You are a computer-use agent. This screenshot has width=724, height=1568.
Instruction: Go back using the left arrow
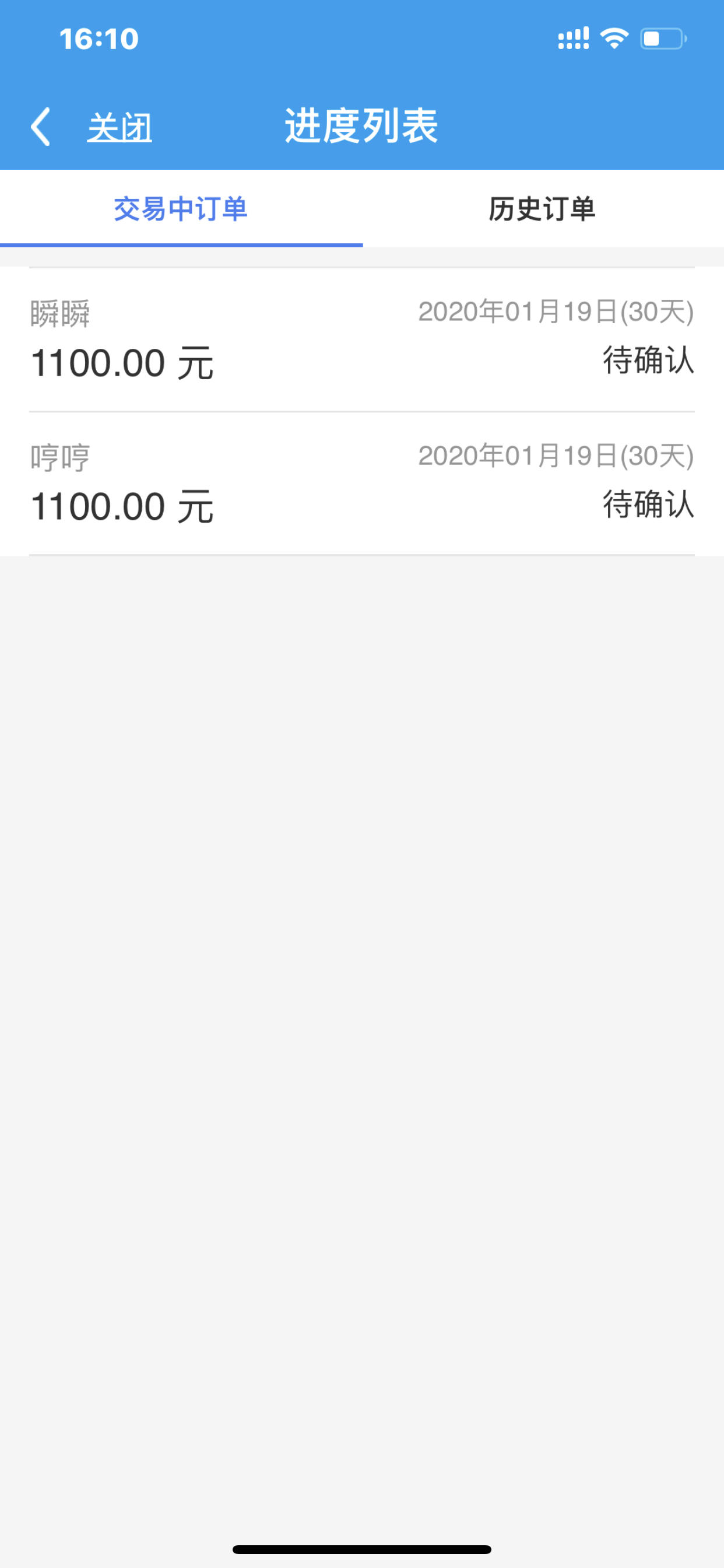coord(40,127)
